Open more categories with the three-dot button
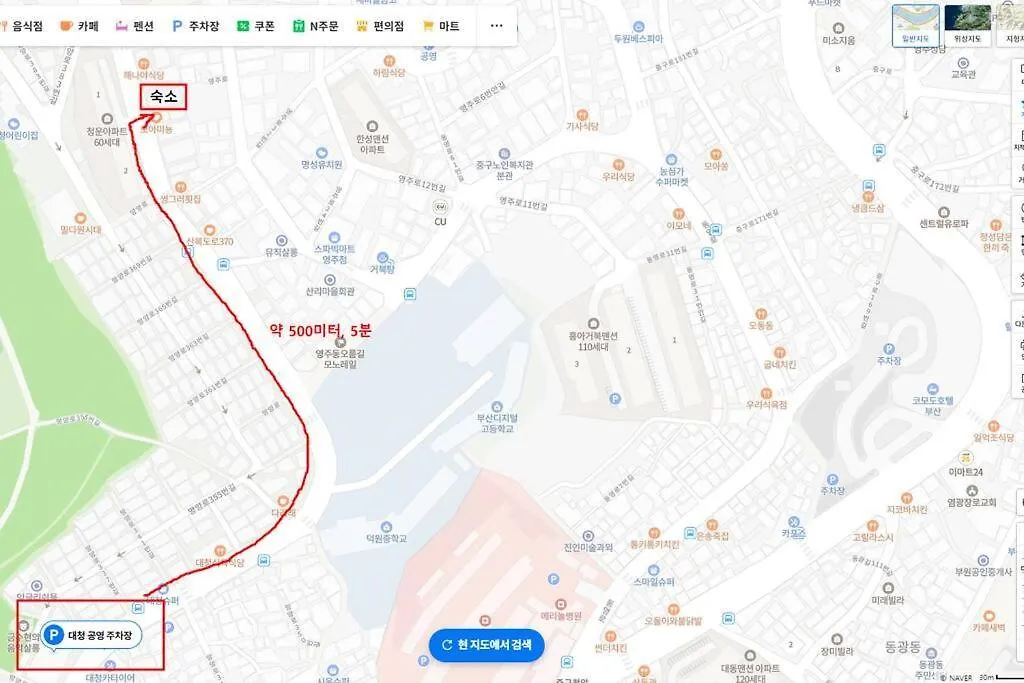 click(x=496, y=26)
